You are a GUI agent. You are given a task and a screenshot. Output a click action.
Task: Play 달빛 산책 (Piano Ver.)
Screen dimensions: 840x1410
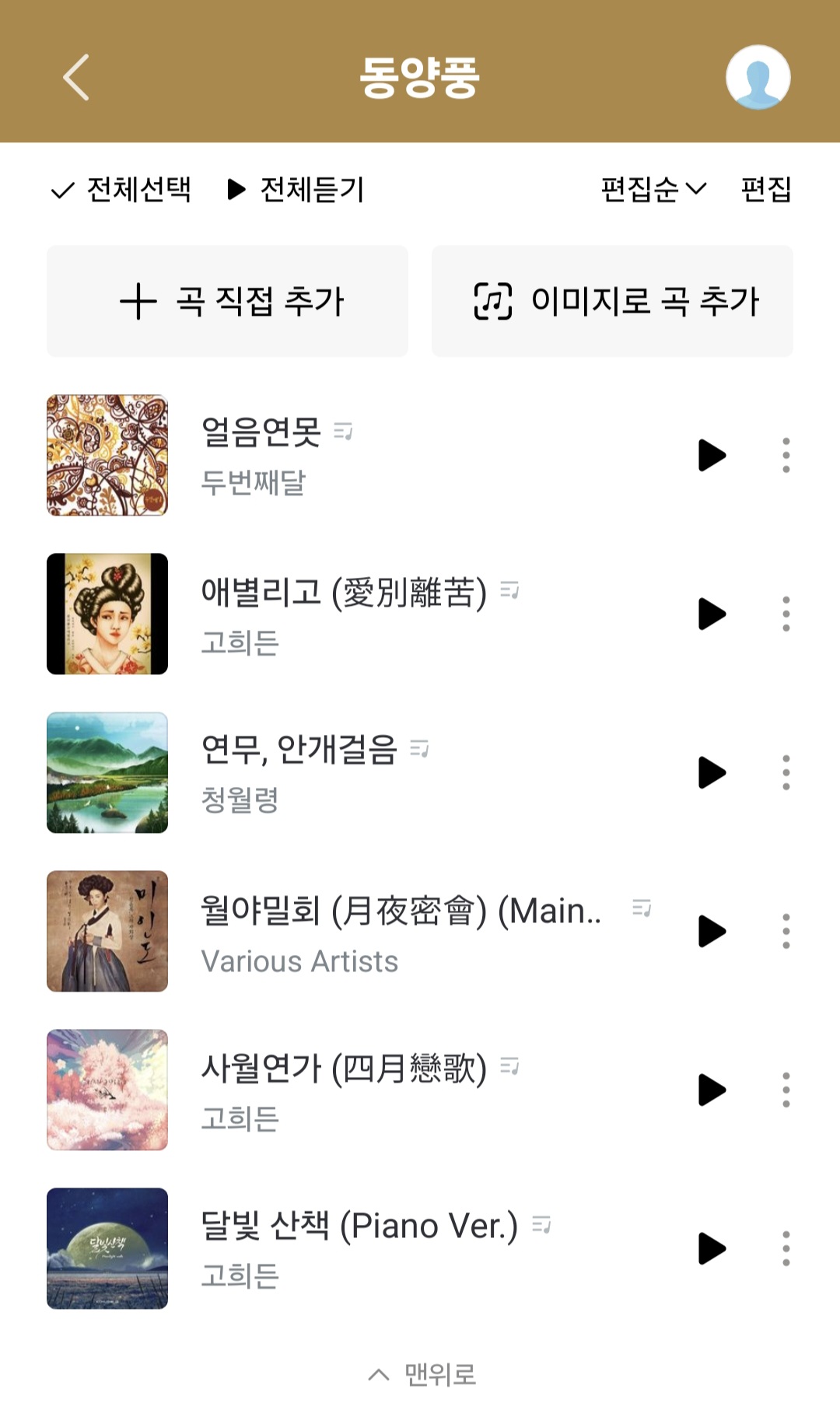(x=712, y=1248)
